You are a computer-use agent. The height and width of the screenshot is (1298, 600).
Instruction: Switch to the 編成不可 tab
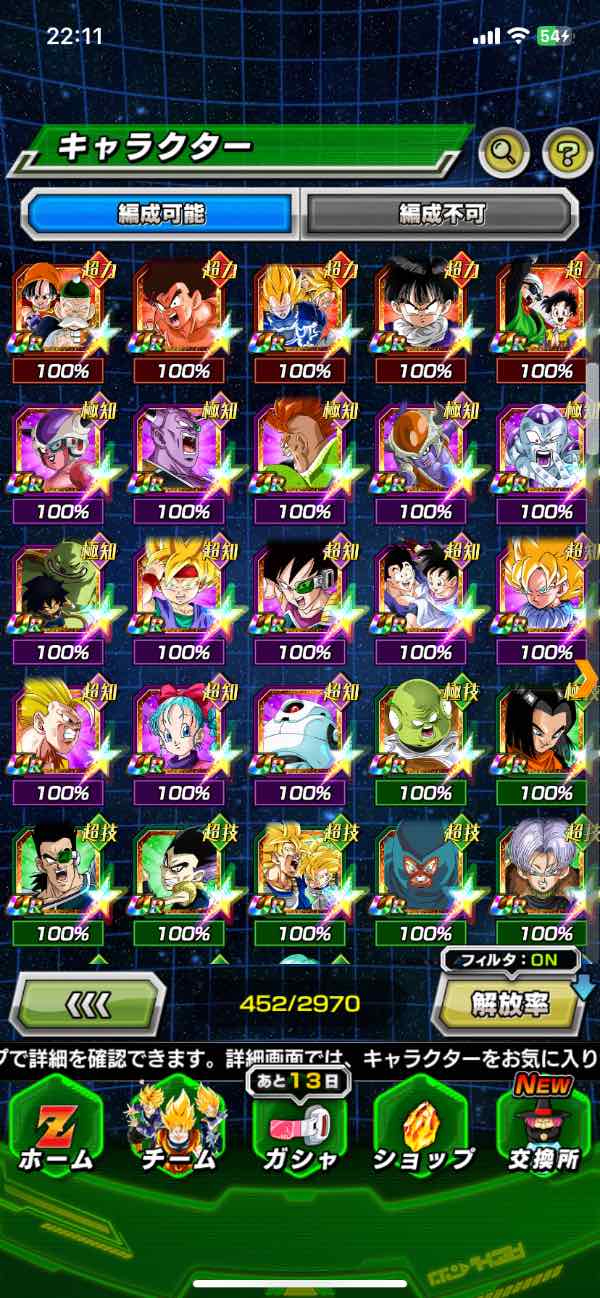[x=441, y=214]
